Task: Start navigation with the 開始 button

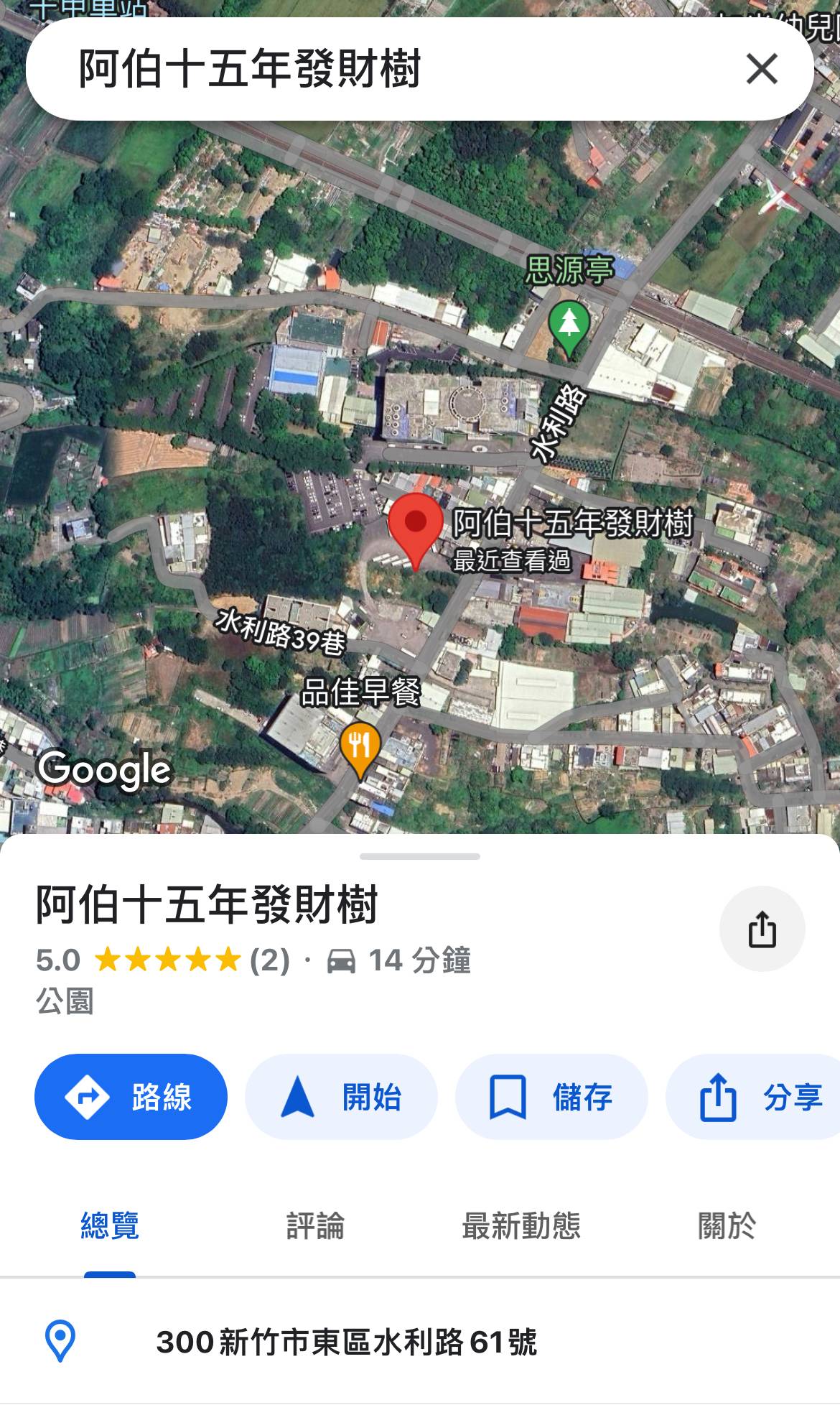Action: (x=342, y=1097)
